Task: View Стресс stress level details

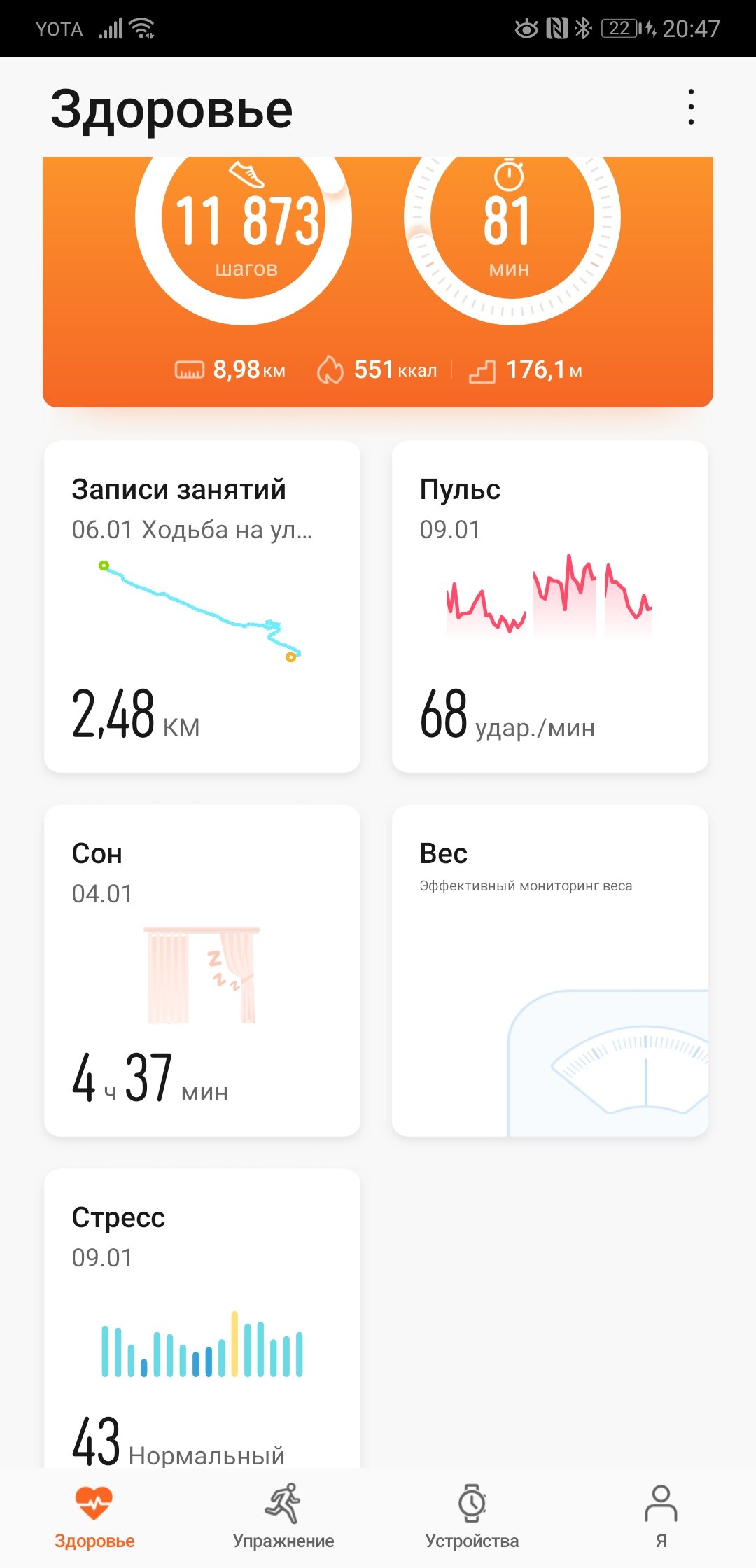Action: click(202, 1318)
